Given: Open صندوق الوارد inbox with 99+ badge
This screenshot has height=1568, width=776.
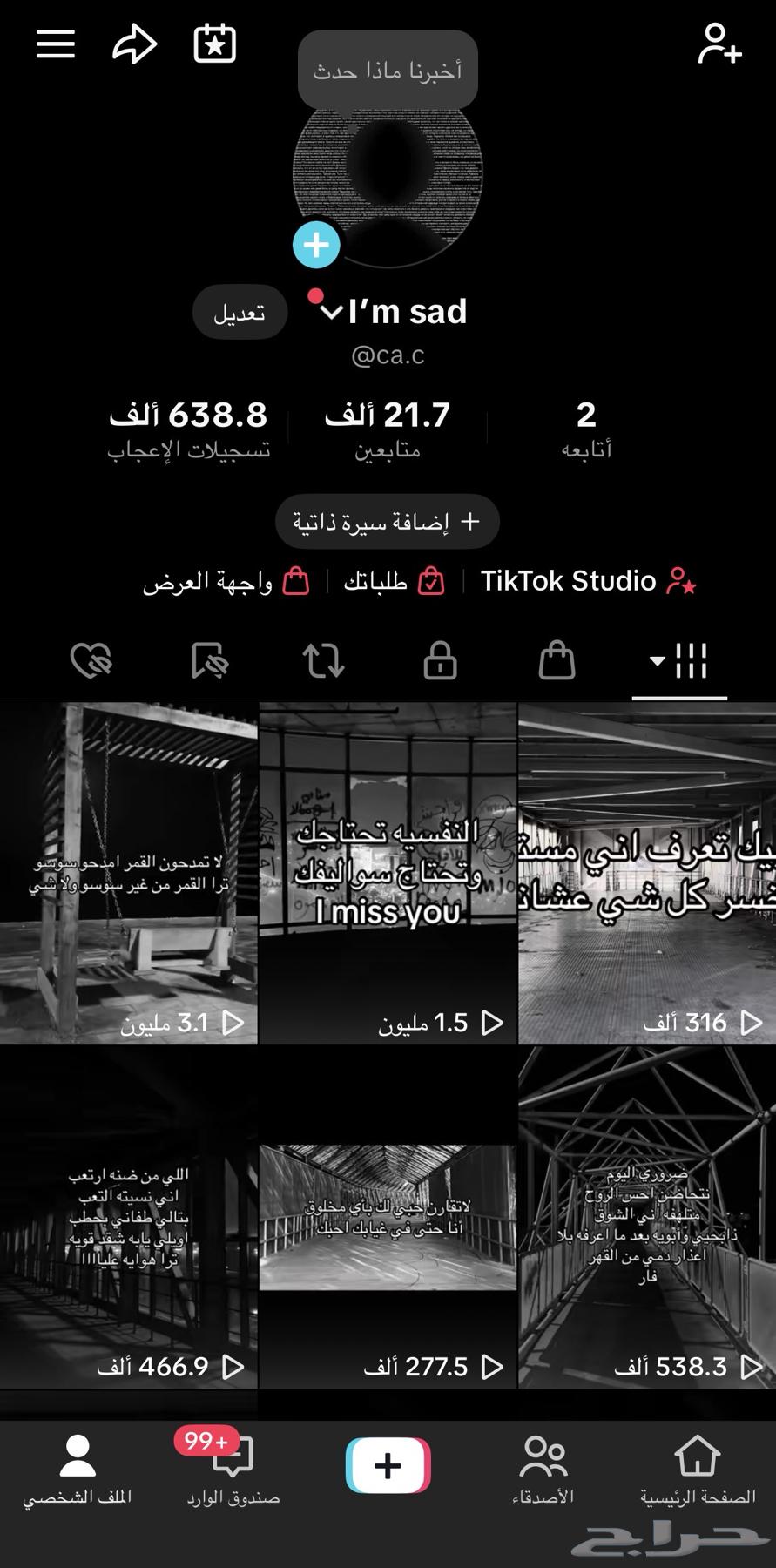Looking at the screenshot, I should click(233, 1463).
